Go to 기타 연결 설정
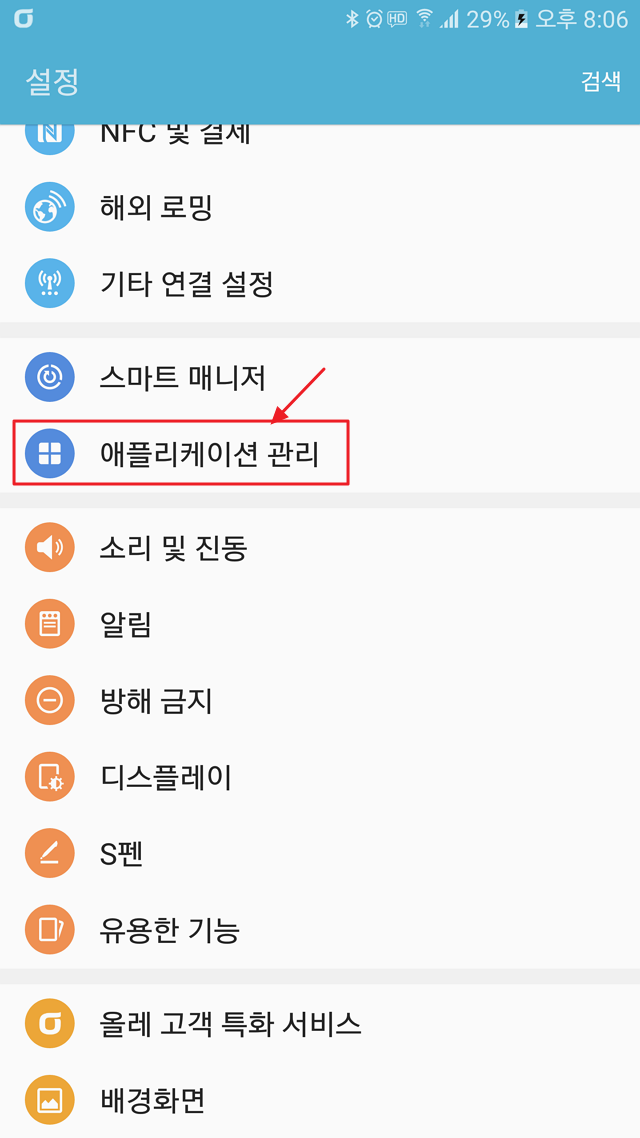The image size is (640, 1138). pos(186,285)
